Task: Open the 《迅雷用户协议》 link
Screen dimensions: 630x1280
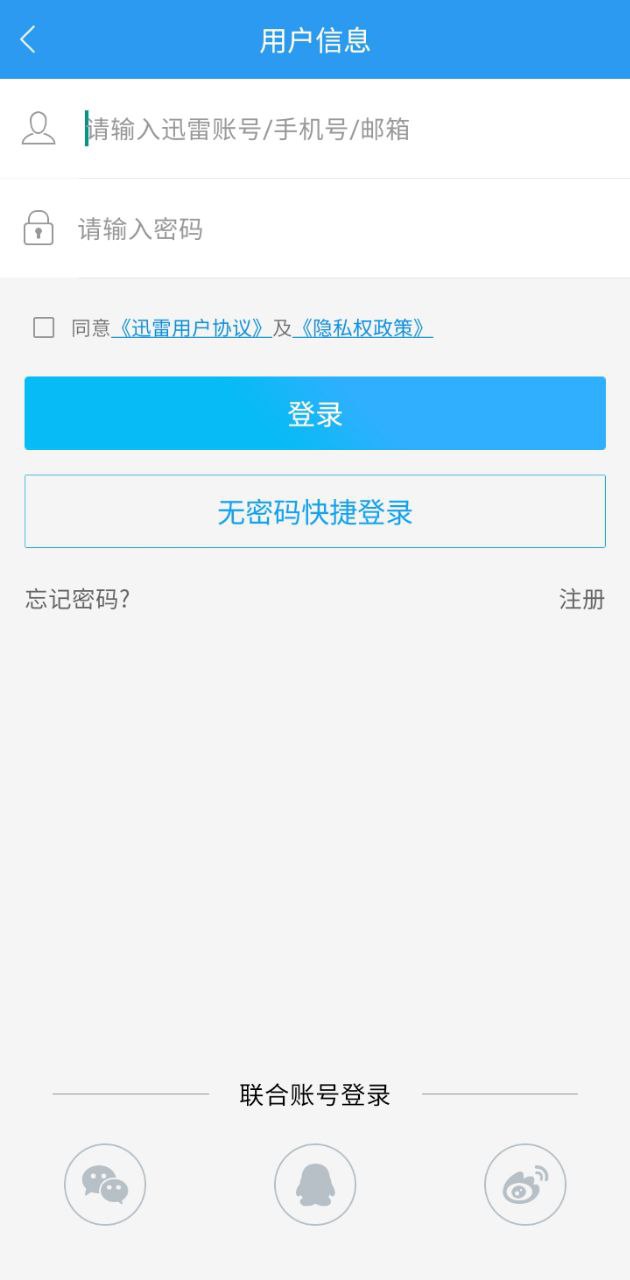Action: tap(191, 328)
